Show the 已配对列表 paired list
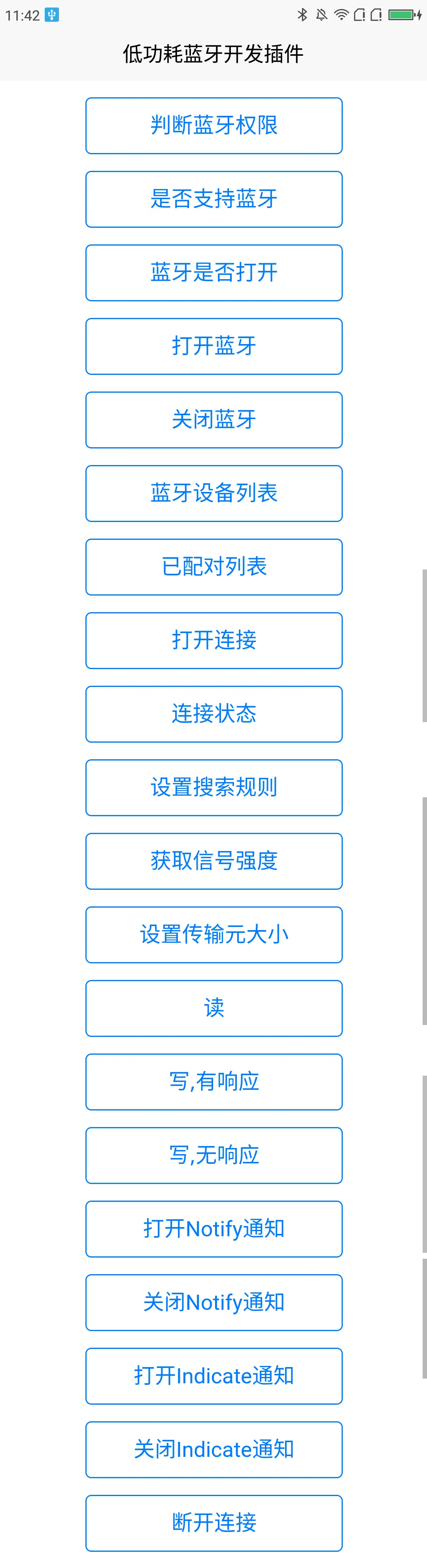Viewport: 427px width, 1568px height. (x=213, y=567)
